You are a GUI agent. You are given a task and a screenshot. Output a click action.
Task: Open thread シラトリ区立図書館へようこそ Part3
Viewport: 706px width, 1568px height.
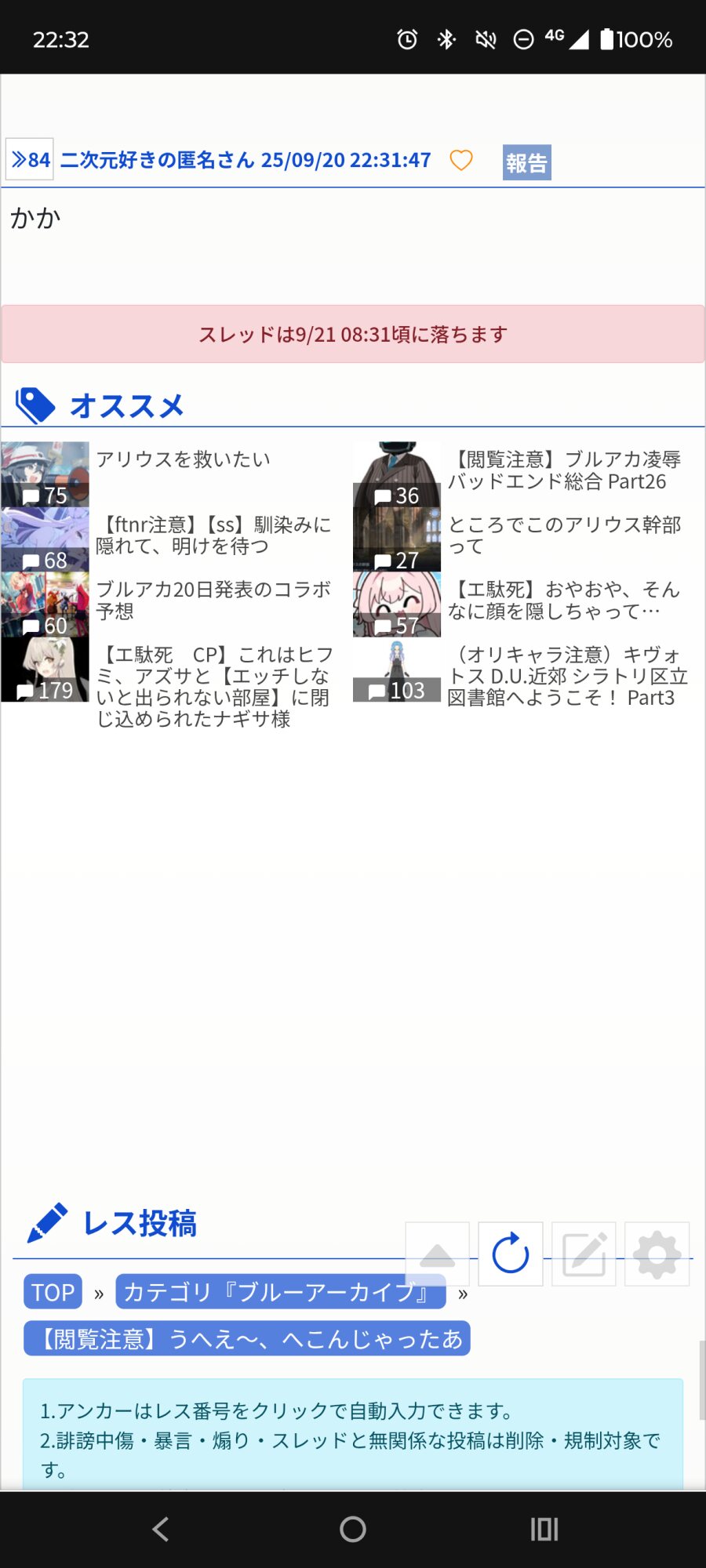566,676
